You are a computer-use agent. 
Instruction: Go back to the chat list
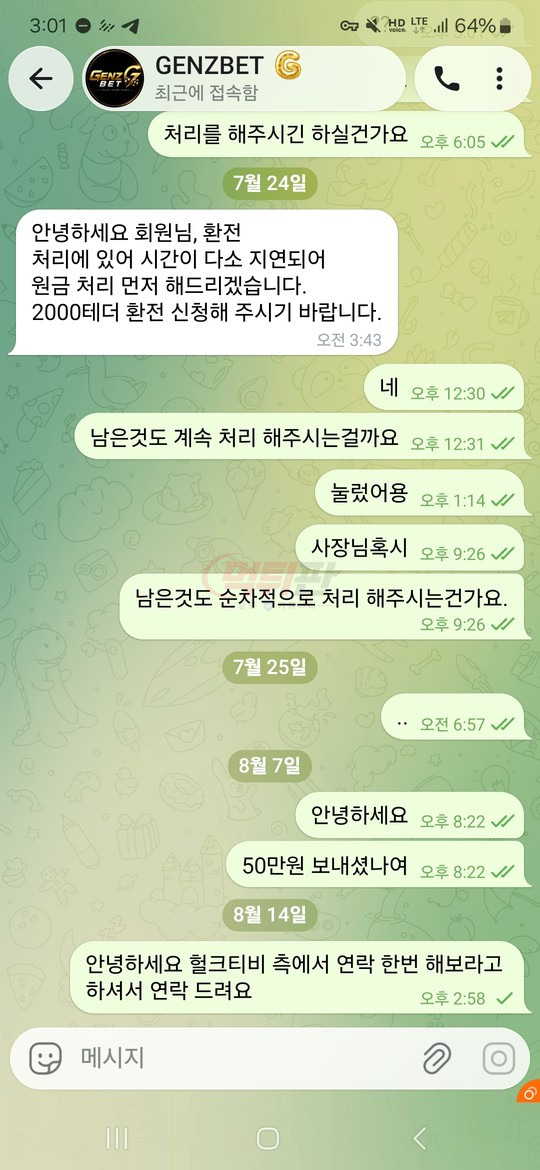[x=41, y=79]
